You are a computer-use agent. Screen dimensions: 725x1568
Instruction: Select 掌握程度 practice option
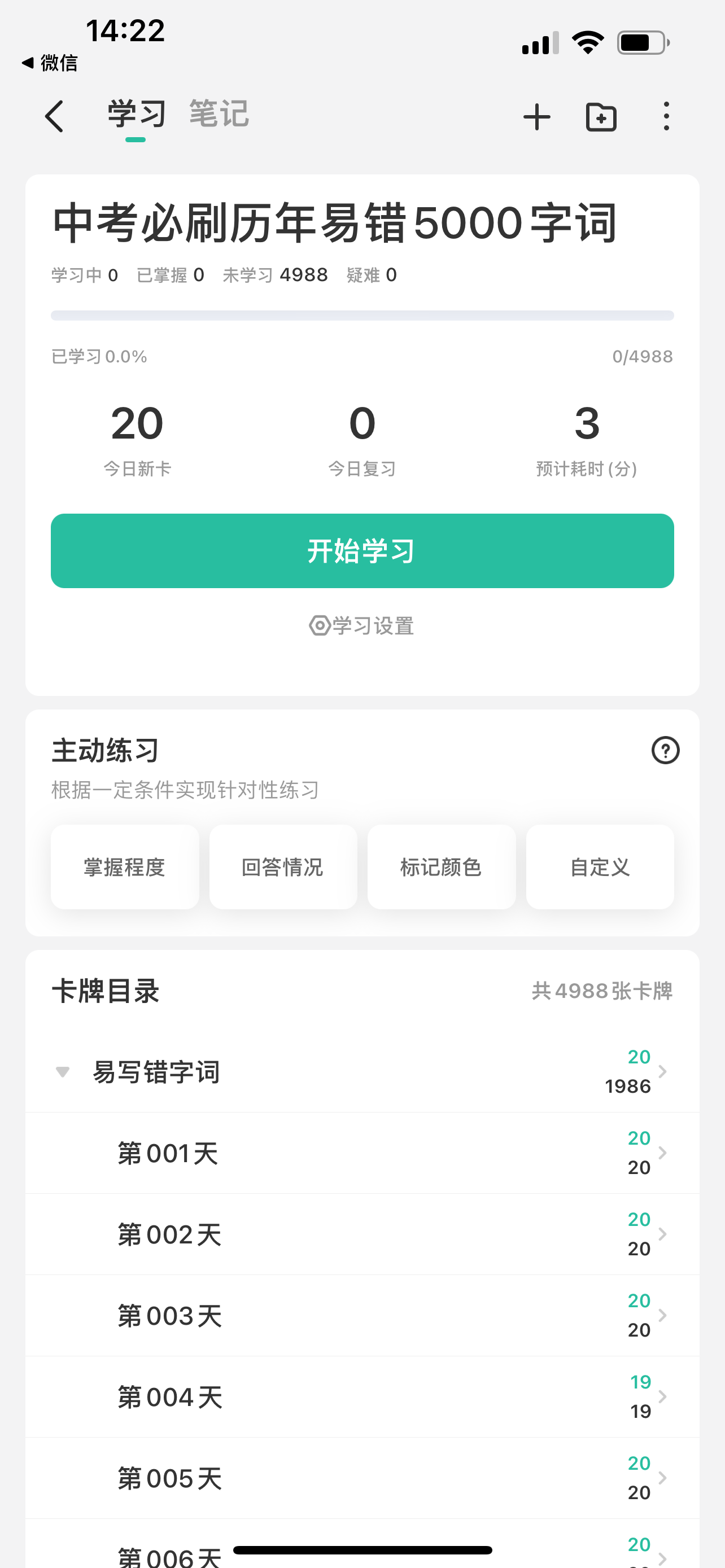(125, 867)
